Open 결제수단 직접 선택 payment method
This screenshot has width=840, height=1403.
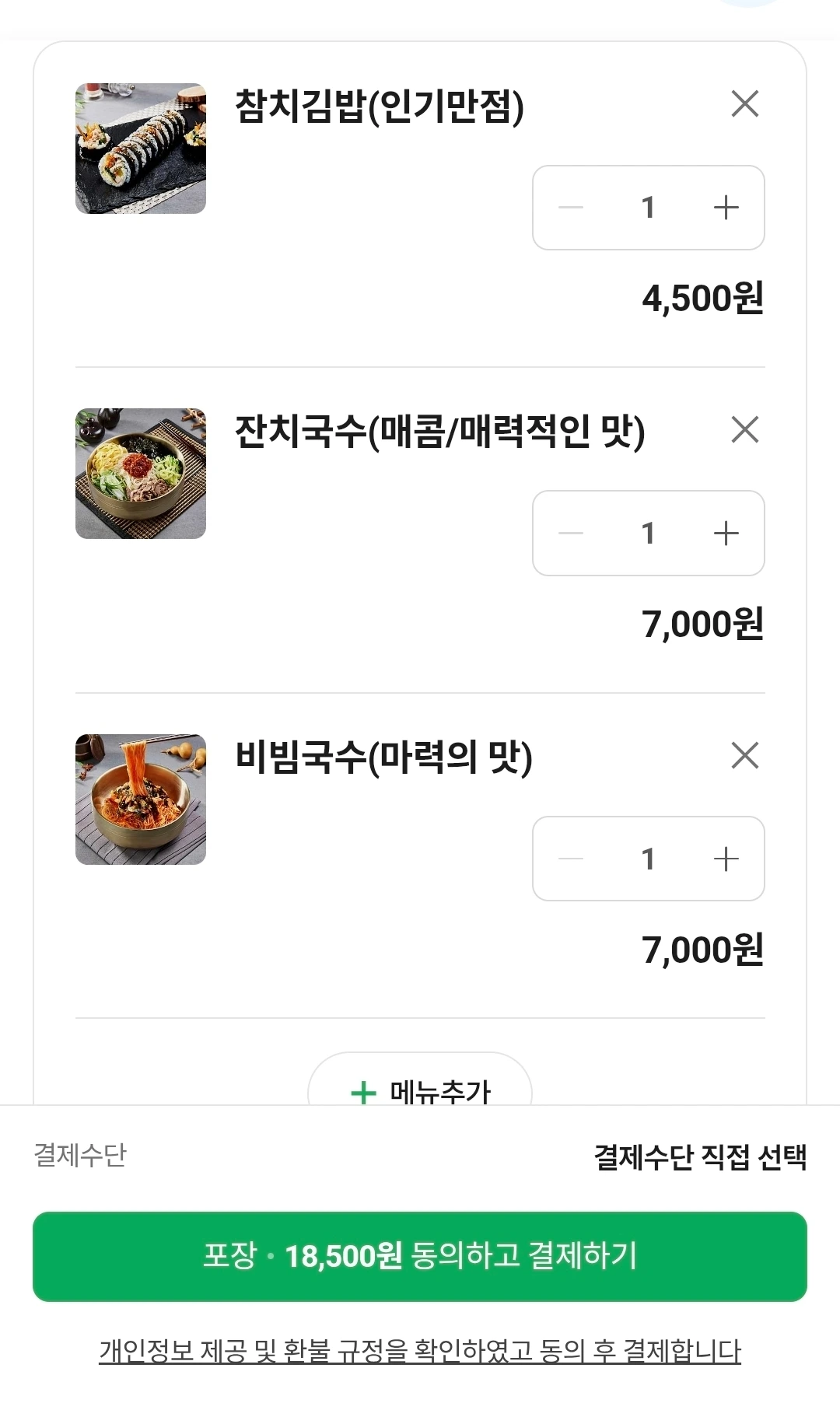pyautogui.click(x=699, y=1156)
